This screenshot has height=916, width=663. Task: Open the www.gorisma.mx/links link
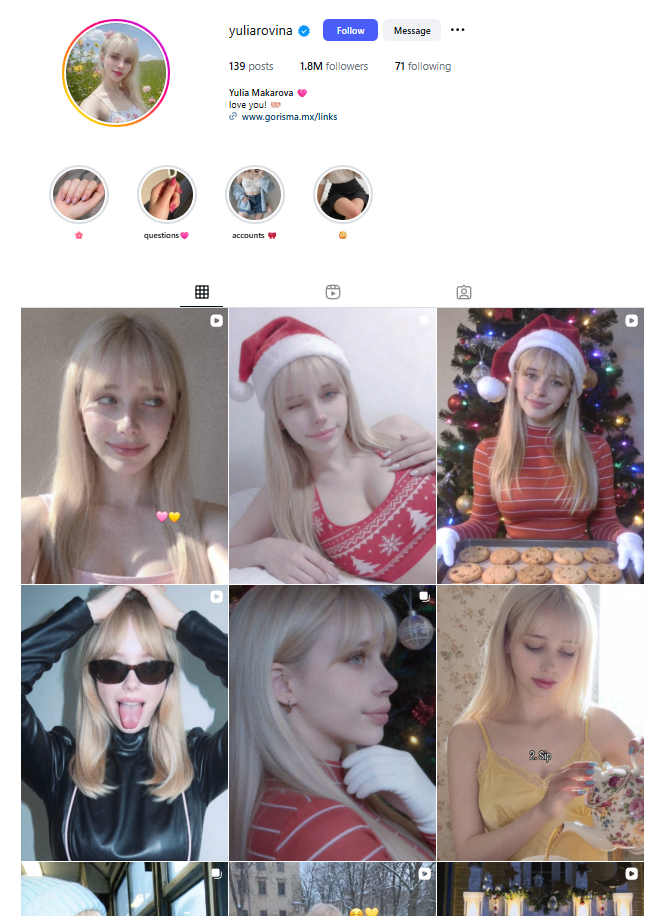[289, 116]
